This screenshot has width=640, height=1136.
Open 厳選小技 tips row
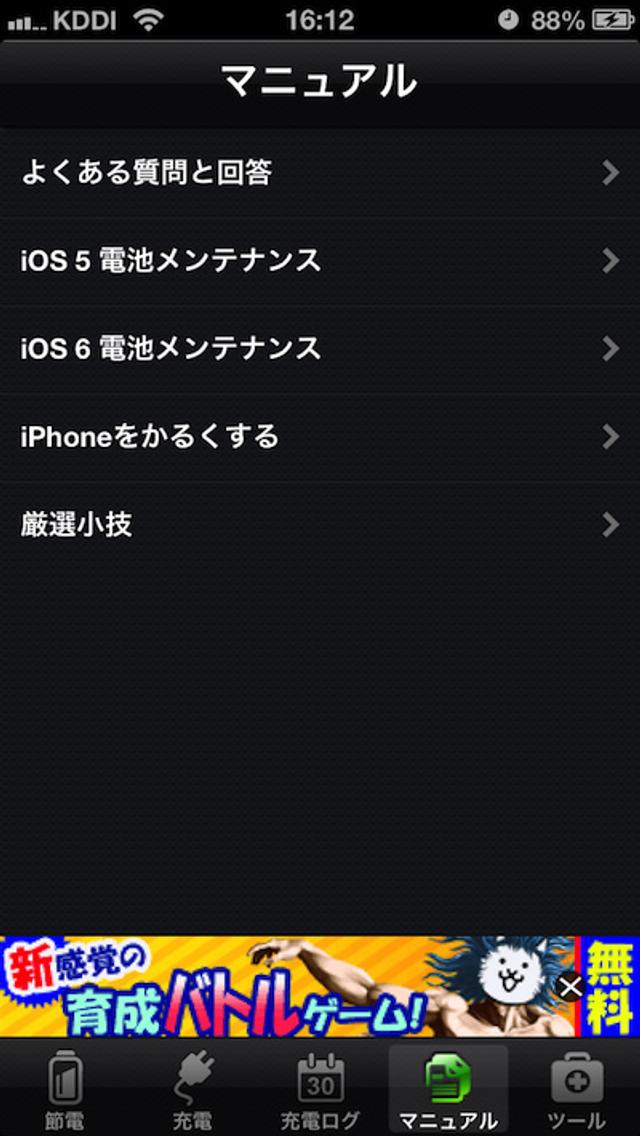[x=320, y=524]
